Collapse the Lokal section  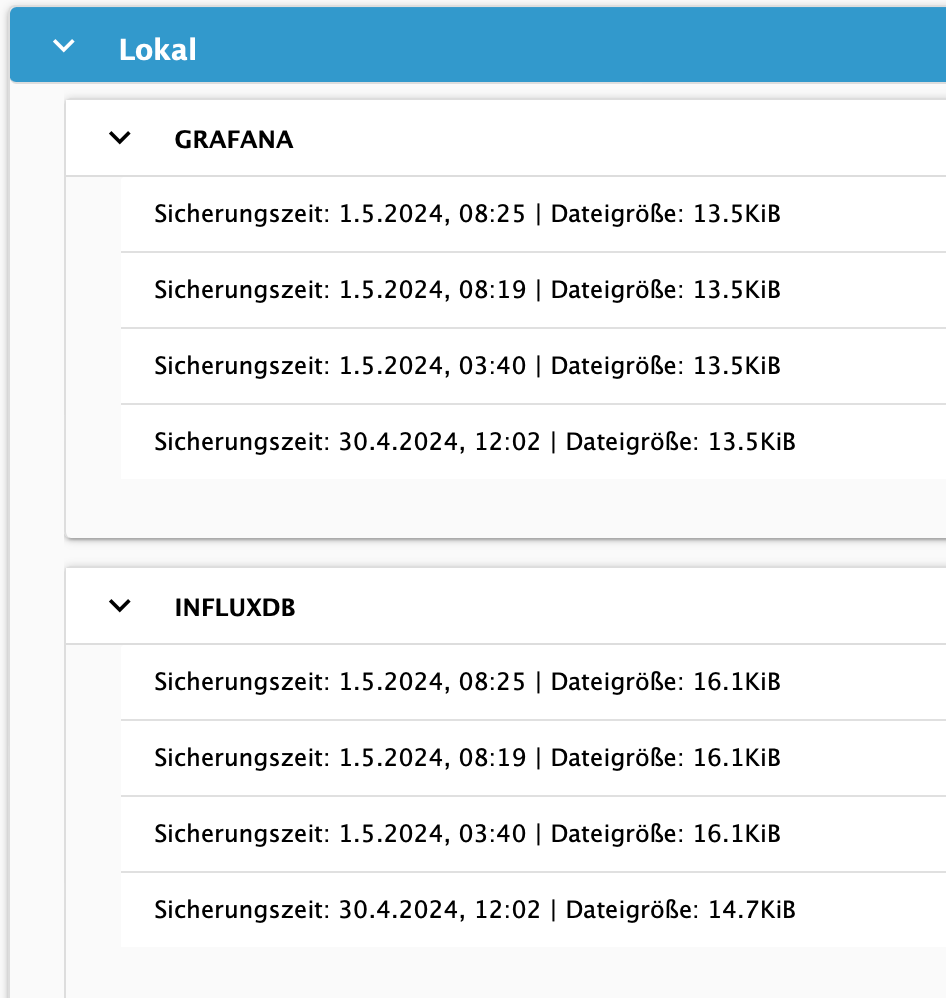[x=64, y=47]
